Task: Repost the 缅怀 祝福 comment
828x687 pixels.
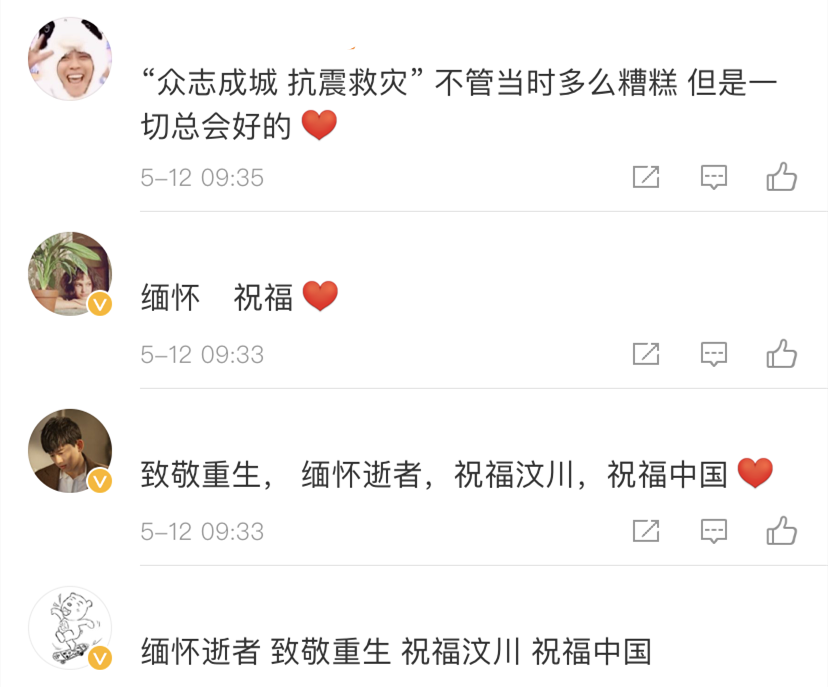Action: point(646,353)
